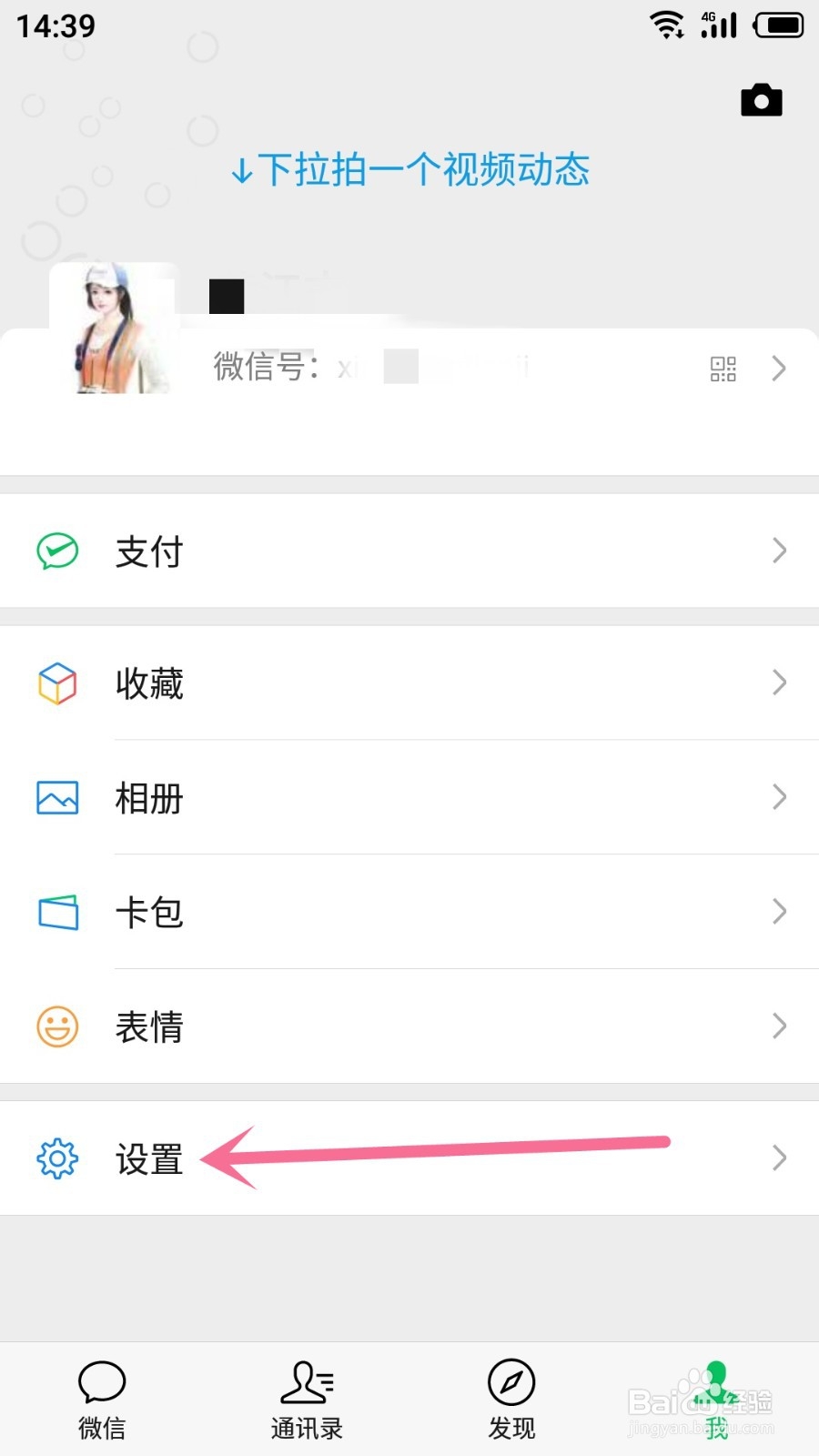Show your QR code via the QR icon
Screen dimensions: 819x1456
point(722,369)
